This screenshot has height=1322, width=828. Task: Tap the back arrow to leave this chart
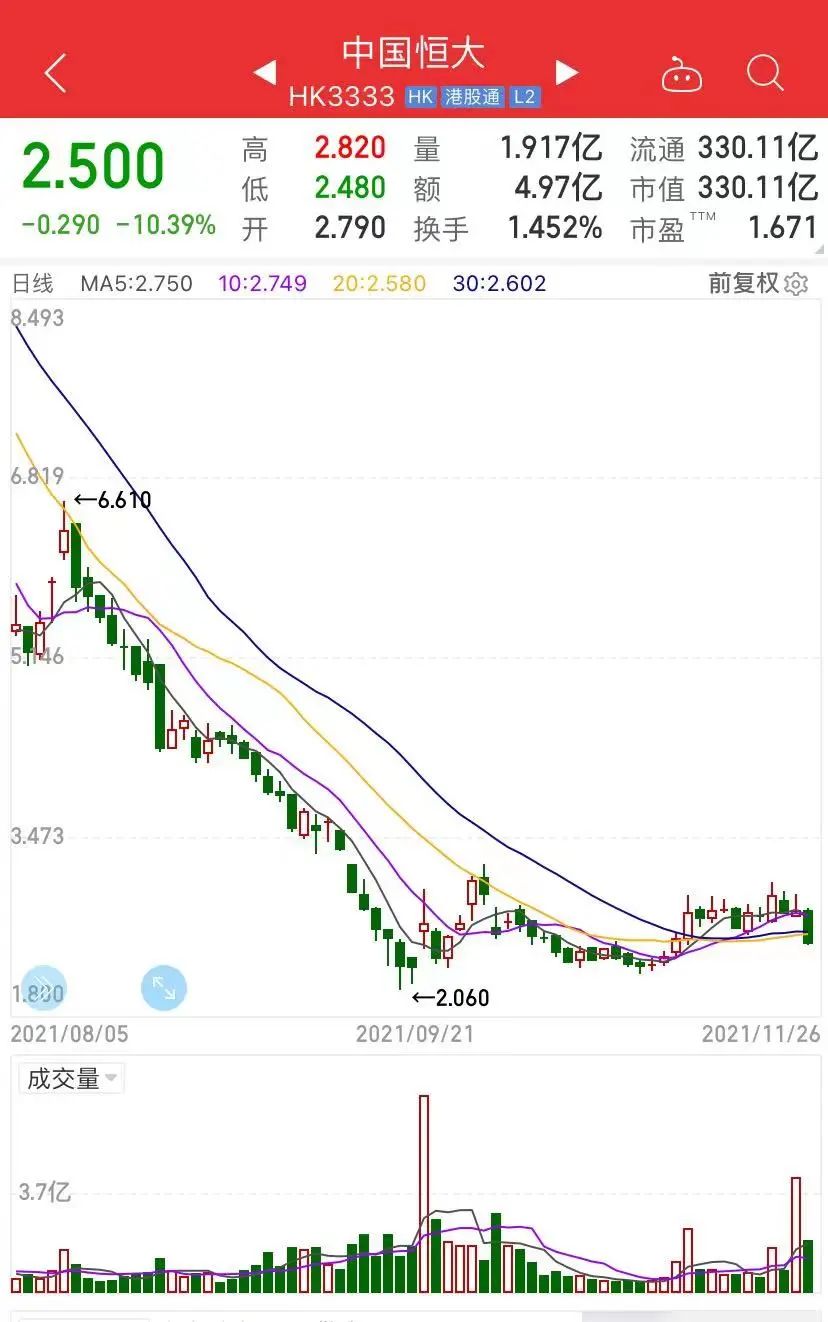[x=55, y=73]
